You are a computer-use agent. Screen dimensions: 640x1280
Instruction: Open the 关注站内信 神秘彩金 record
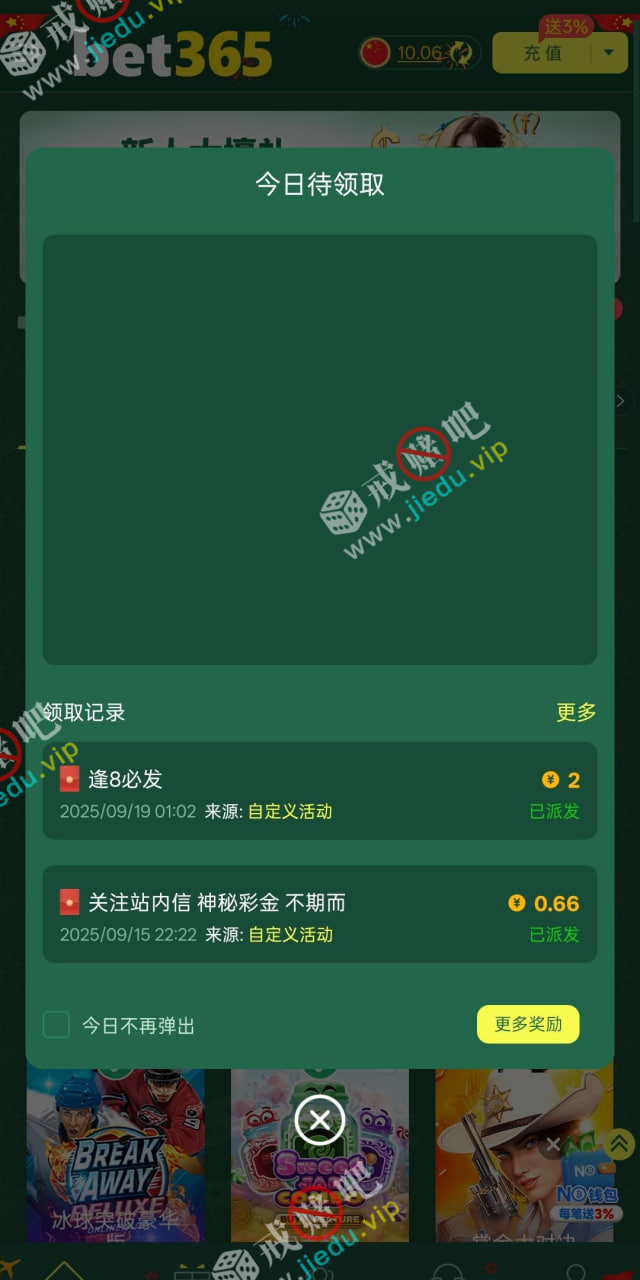click(320, 914)
